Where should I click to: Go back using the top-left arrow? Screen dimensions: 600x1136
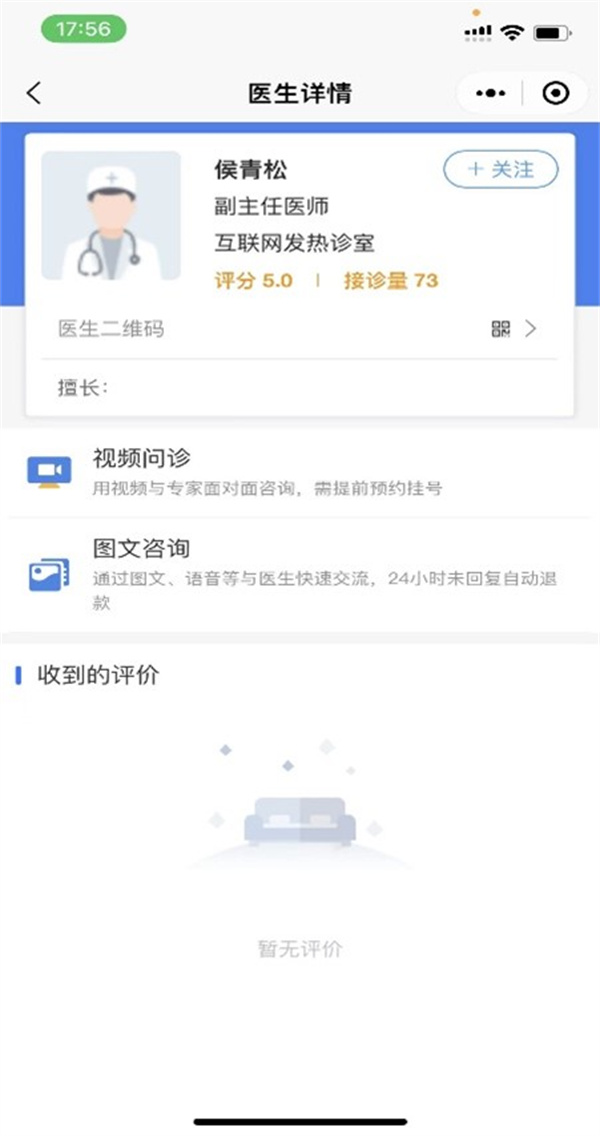34,94
